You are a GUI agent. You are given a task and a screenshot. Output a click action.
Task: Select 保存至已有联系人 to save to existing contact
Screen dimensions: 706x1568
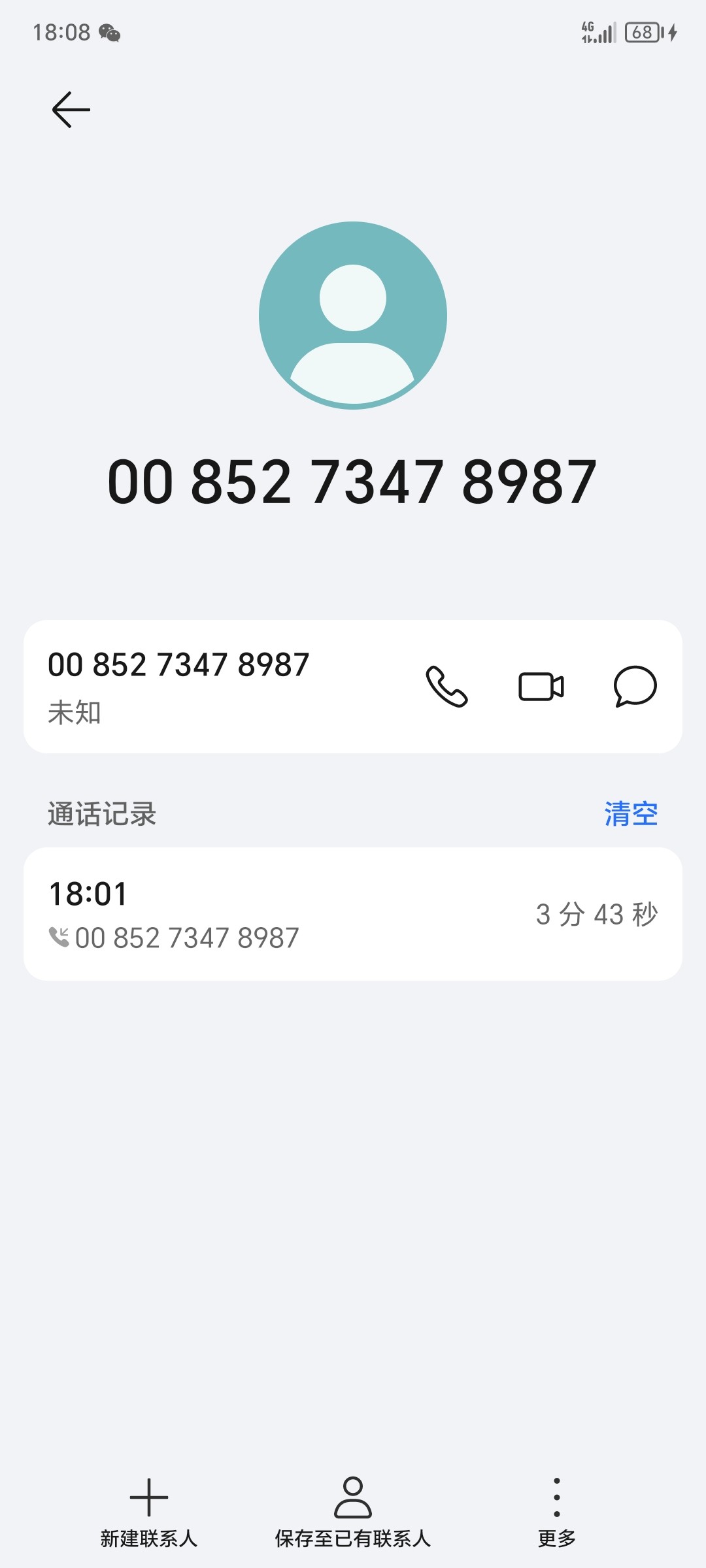pos(353,1513)
